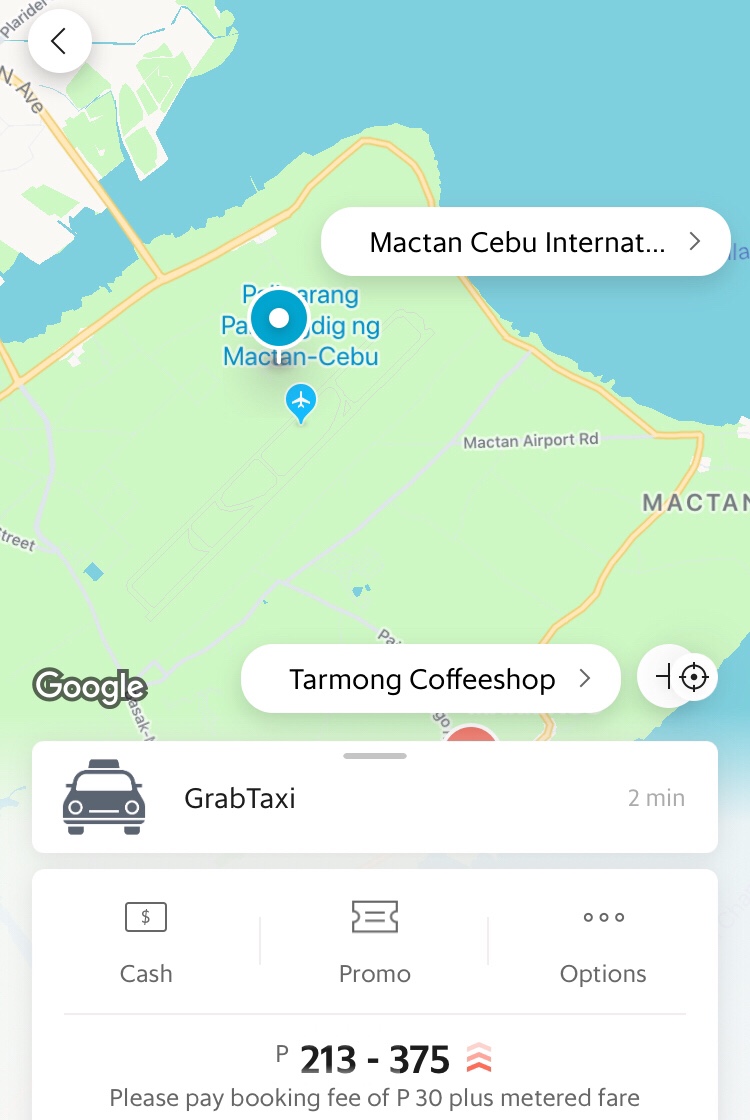
Task: Add a Promo code
Action: point(375,941)
